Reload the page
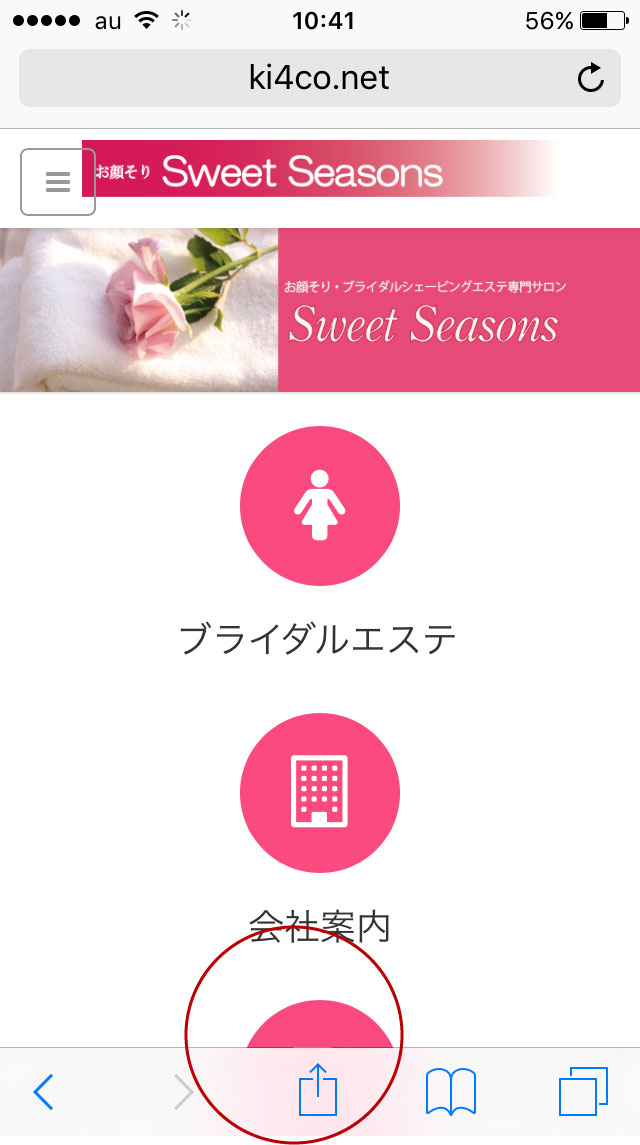Image resolution: width=640 pixels, height=1145 pixels. [590, 78]
